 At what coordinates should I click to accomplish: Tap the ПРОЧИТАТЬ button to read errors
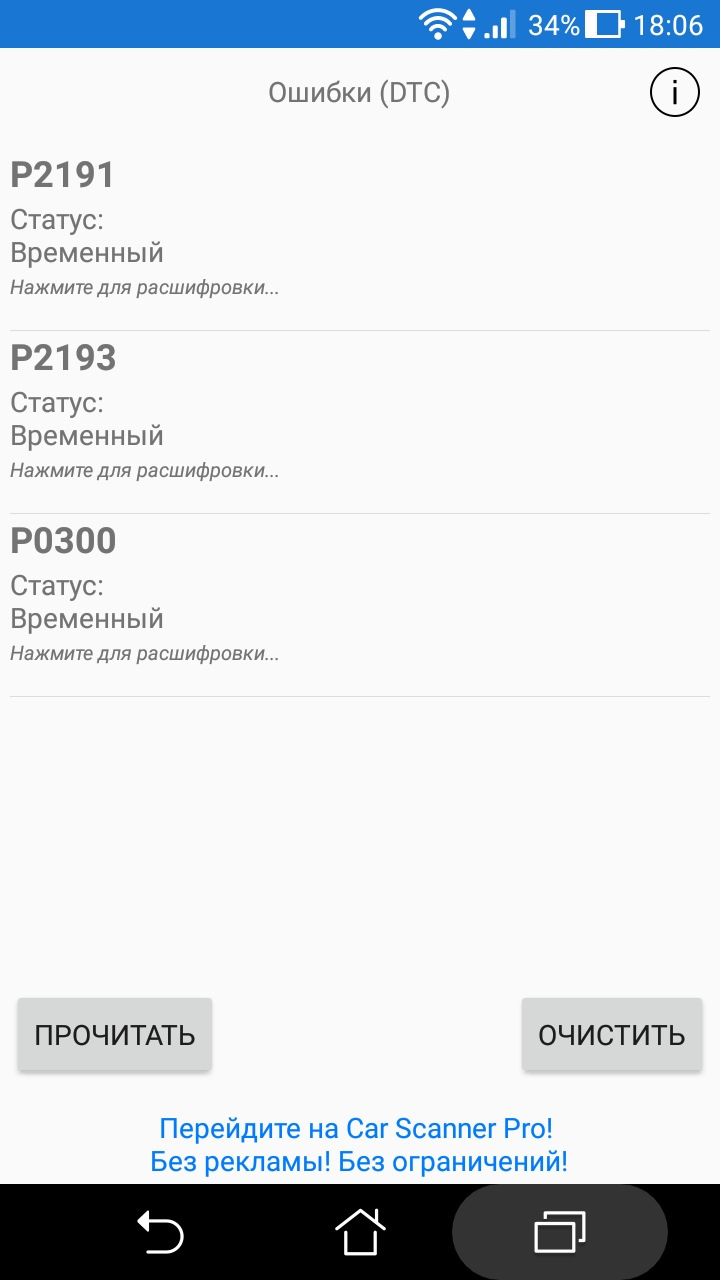coord(114,1035)
